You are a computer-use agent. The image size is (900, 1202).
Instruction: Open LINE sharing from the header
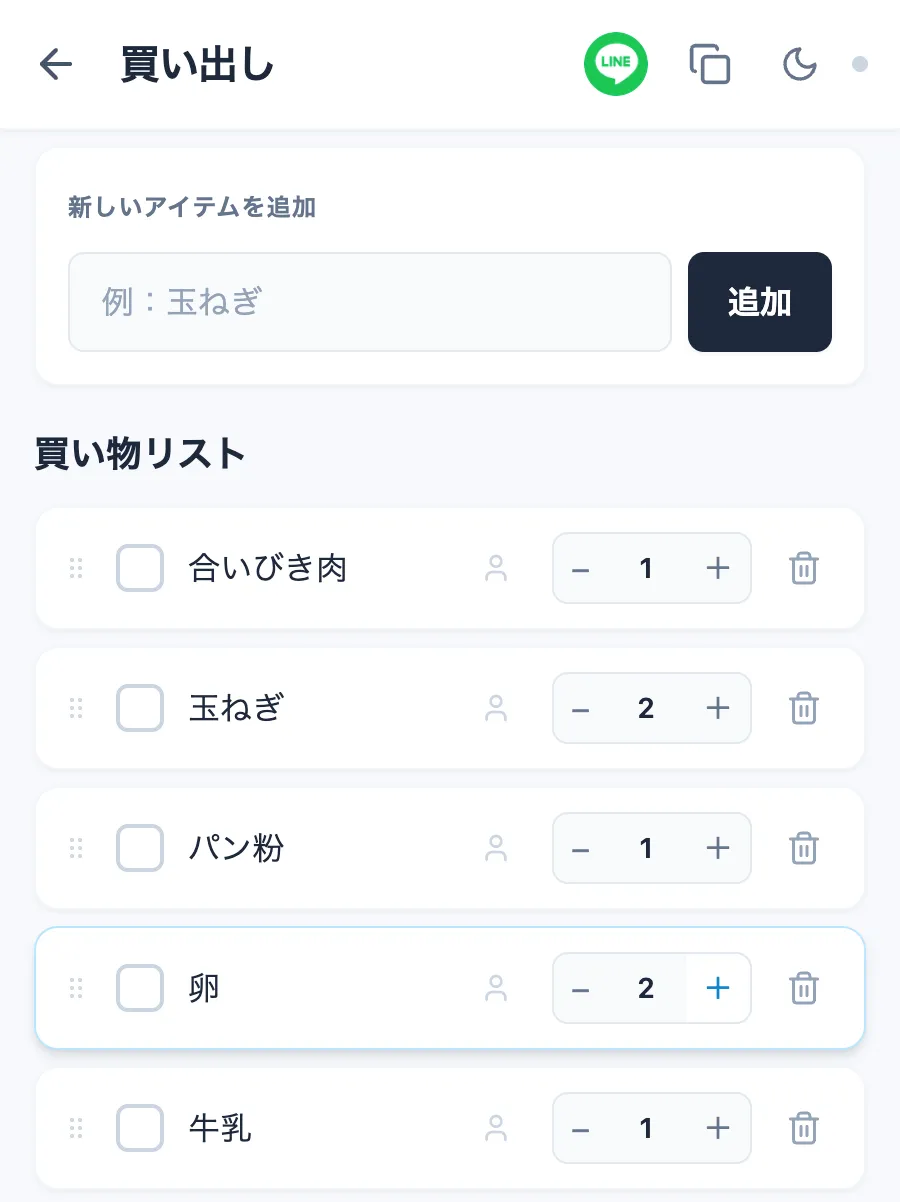click(x=616, y=63)
